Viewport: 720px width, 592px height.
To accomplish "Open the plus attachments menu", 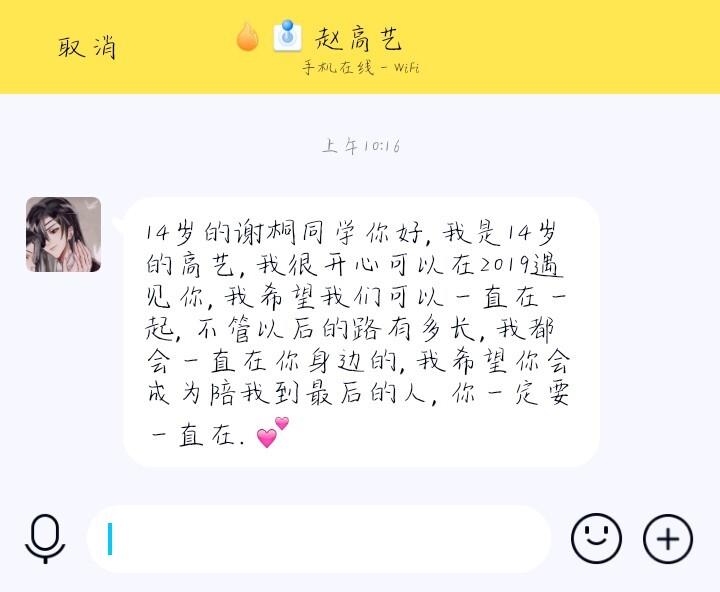I will [667, 539].
